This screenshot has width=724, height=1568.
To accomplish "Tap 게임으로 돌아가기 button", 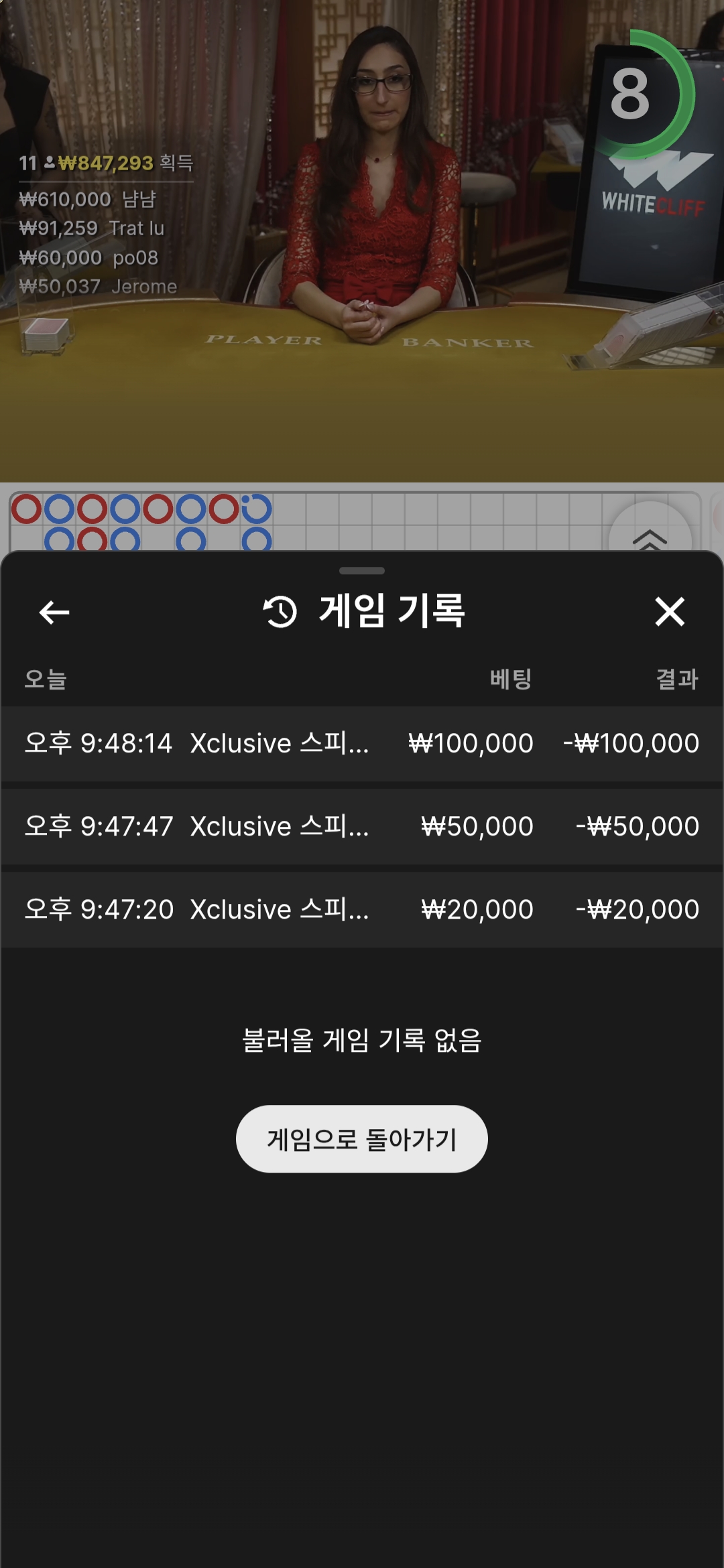I will pyautogui.click(x=362, y=1139).
